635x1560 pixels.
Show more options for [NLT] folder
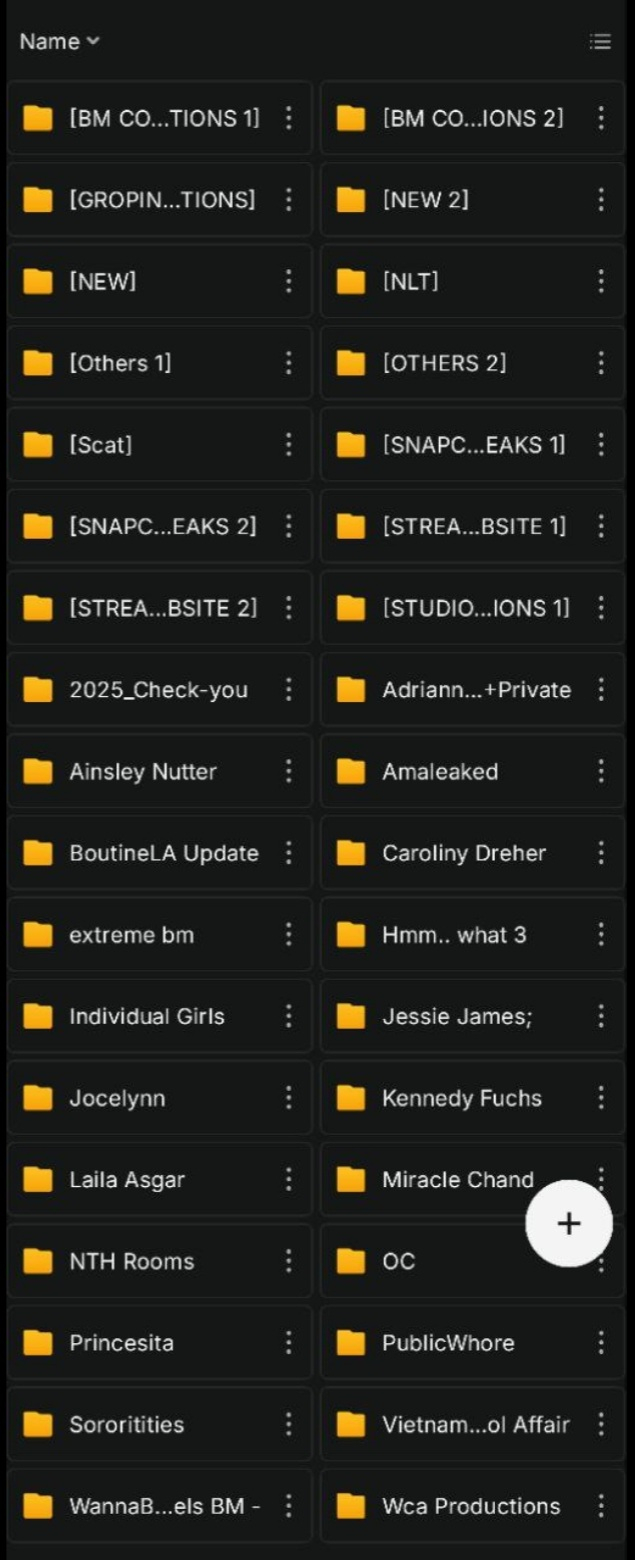point(601,281)
